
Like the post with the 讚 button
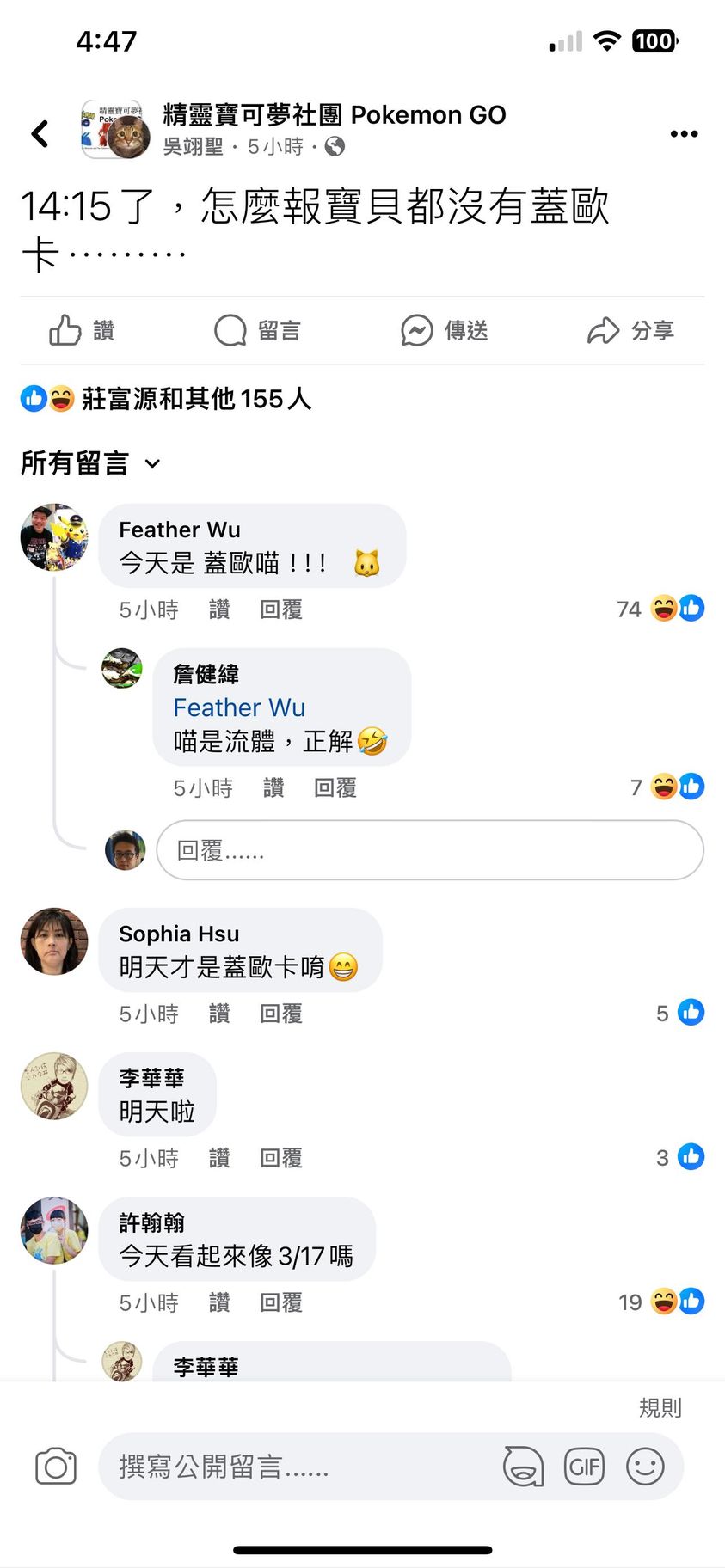(x=82, y=330)
